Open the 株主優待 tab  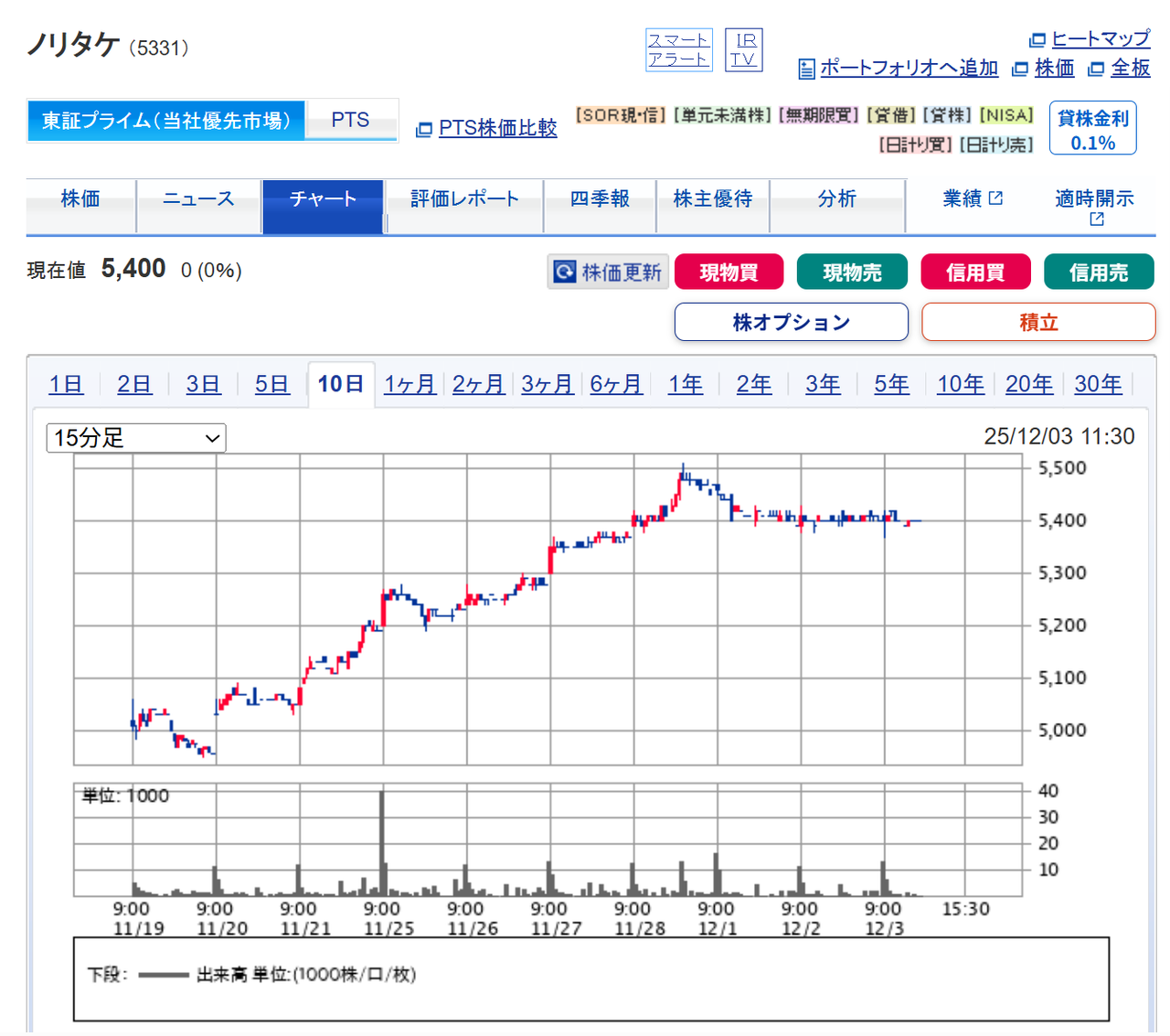(712, 199)
